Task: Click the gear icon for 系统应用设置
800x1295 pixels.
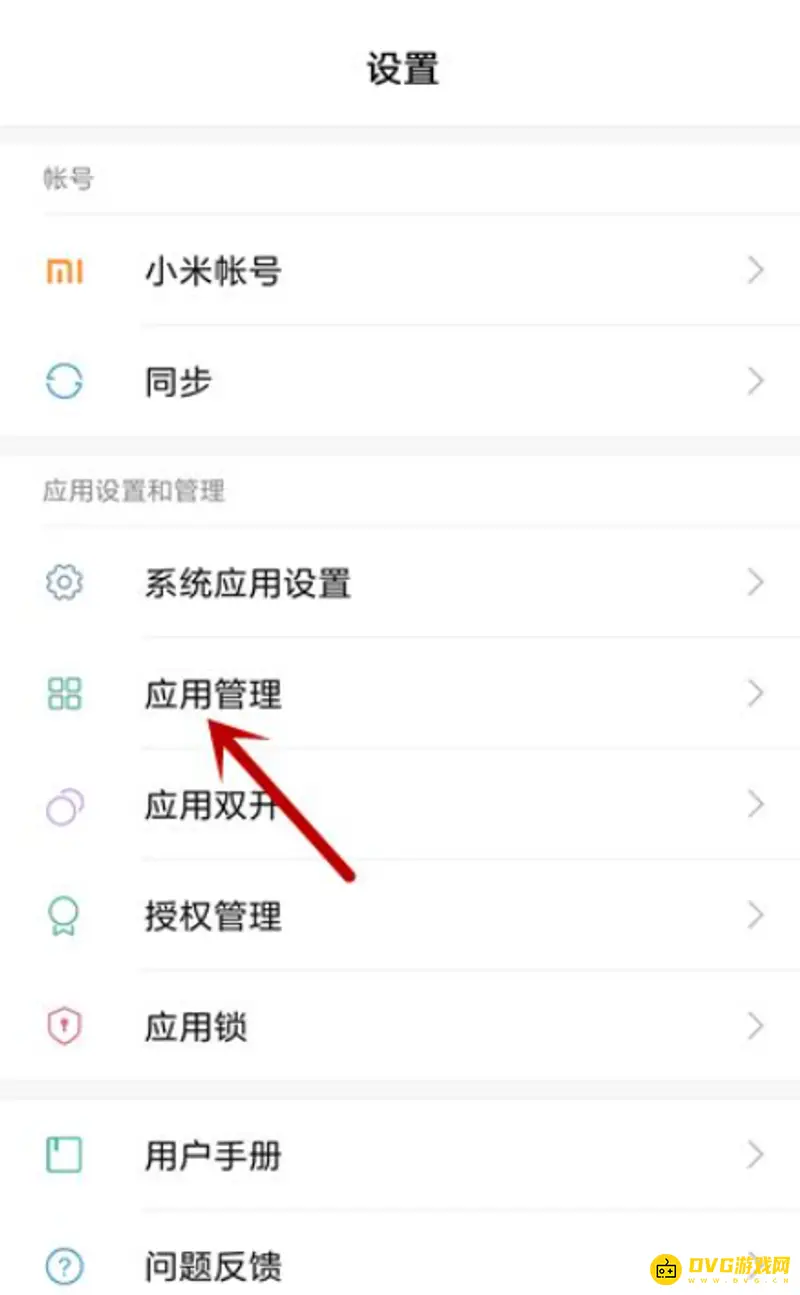Action: click(62, 583)
